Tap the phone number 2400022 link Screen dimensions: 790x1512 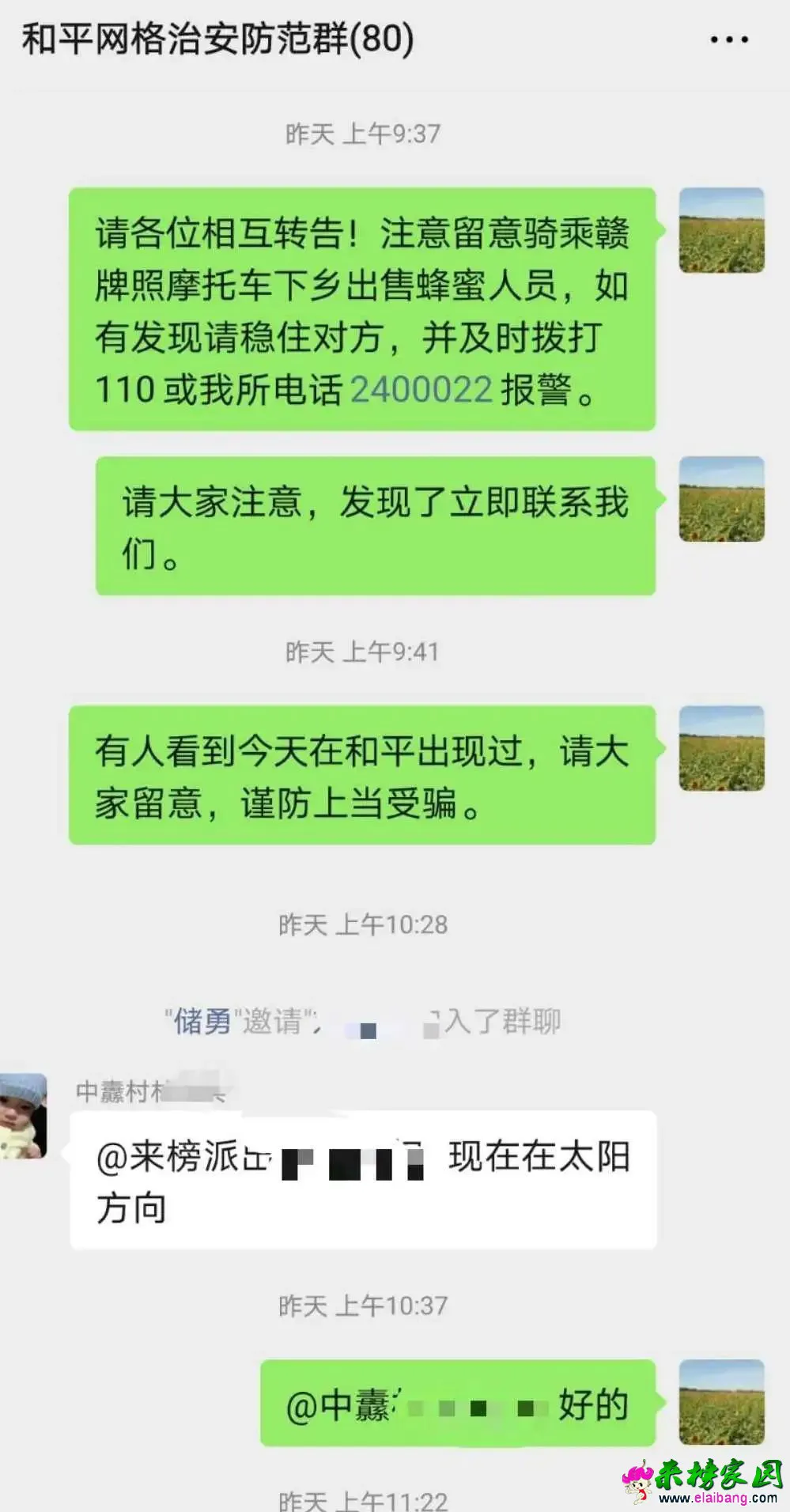[x=421, y=390]
